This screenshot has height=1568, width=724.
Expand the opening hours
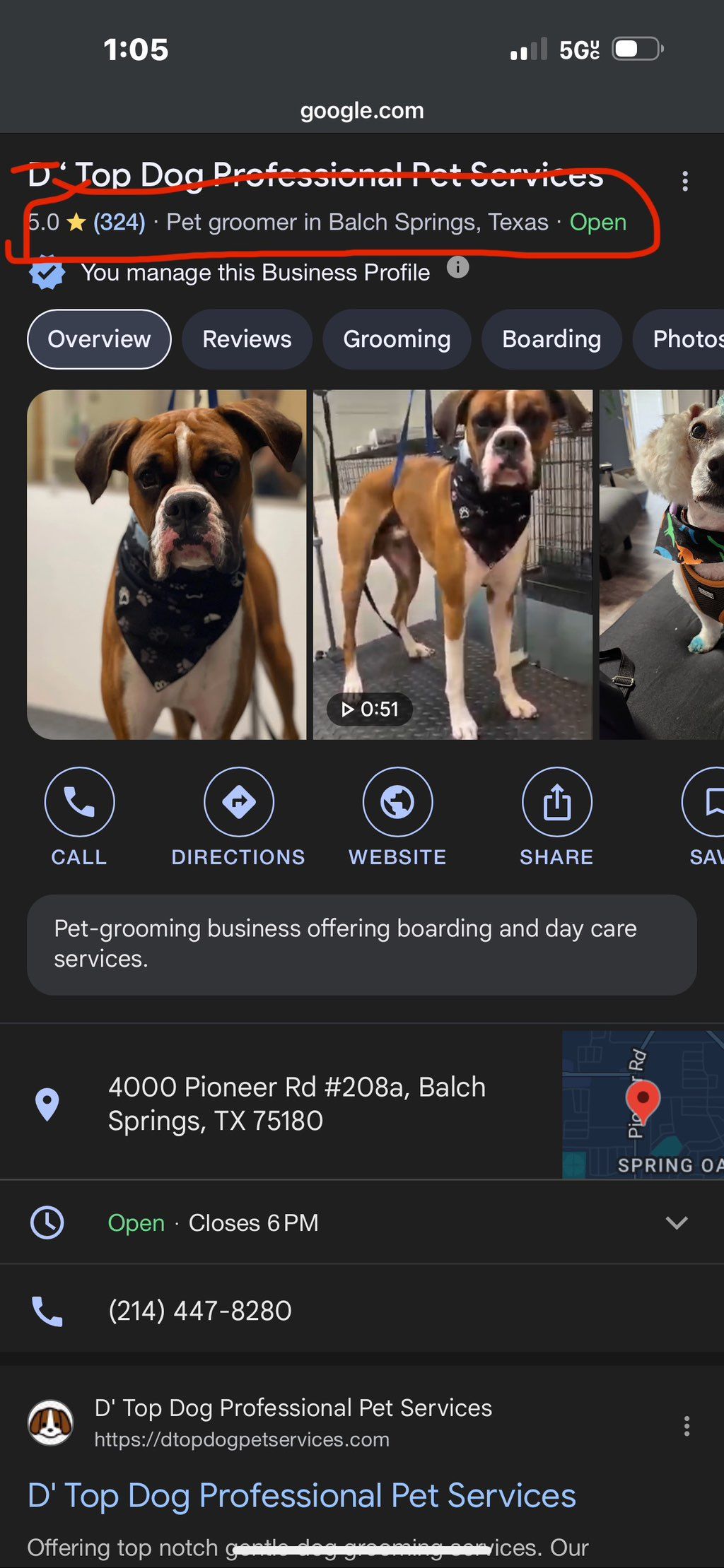(676, 1222)
